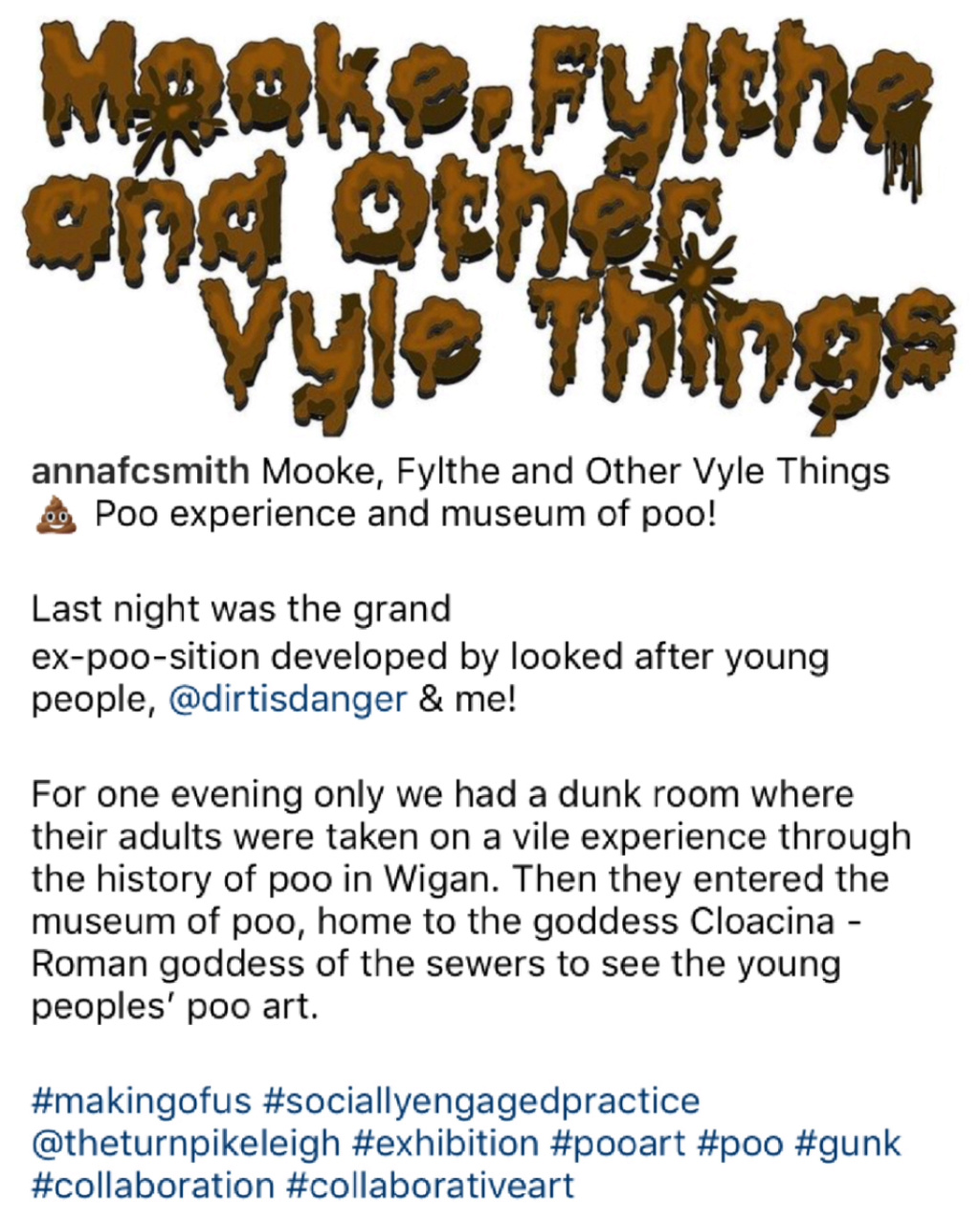Browse the #exhibition hashtag

pos(445,1143)
